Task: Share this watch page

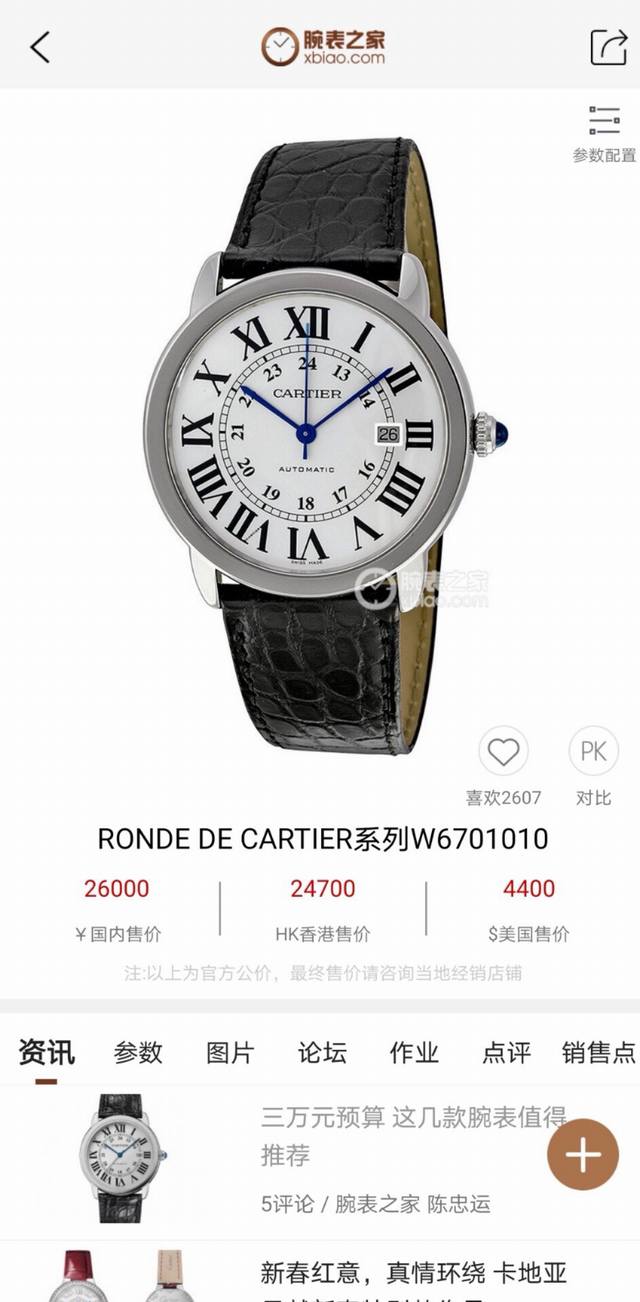Action: pos(607,46)
